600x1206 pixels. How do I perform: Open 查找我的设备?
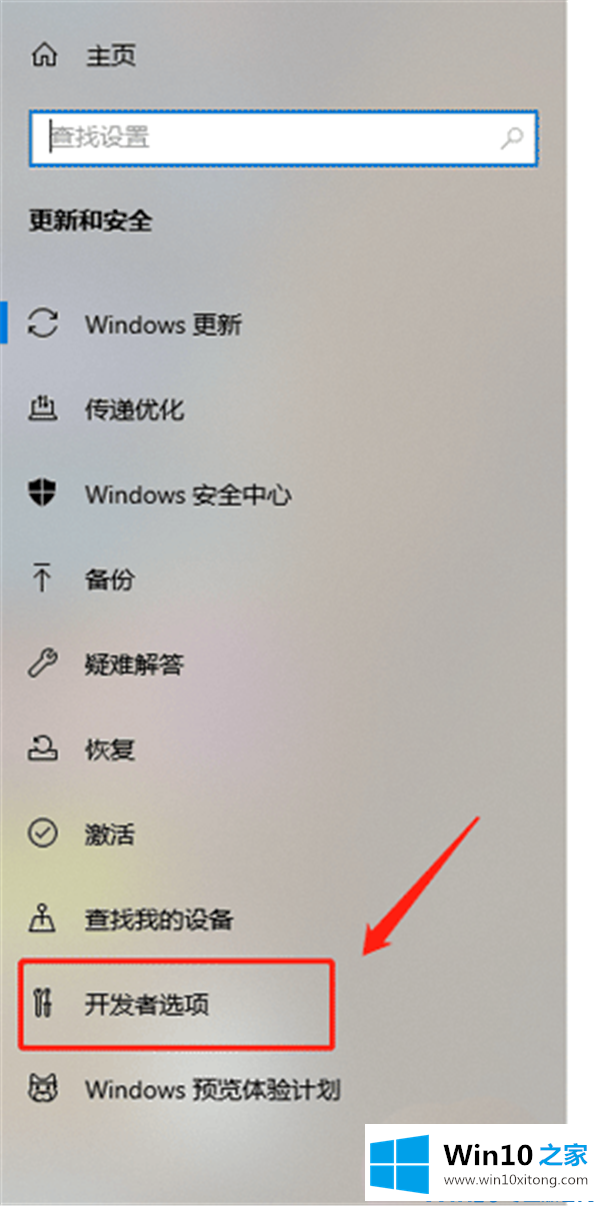[158, 919]
